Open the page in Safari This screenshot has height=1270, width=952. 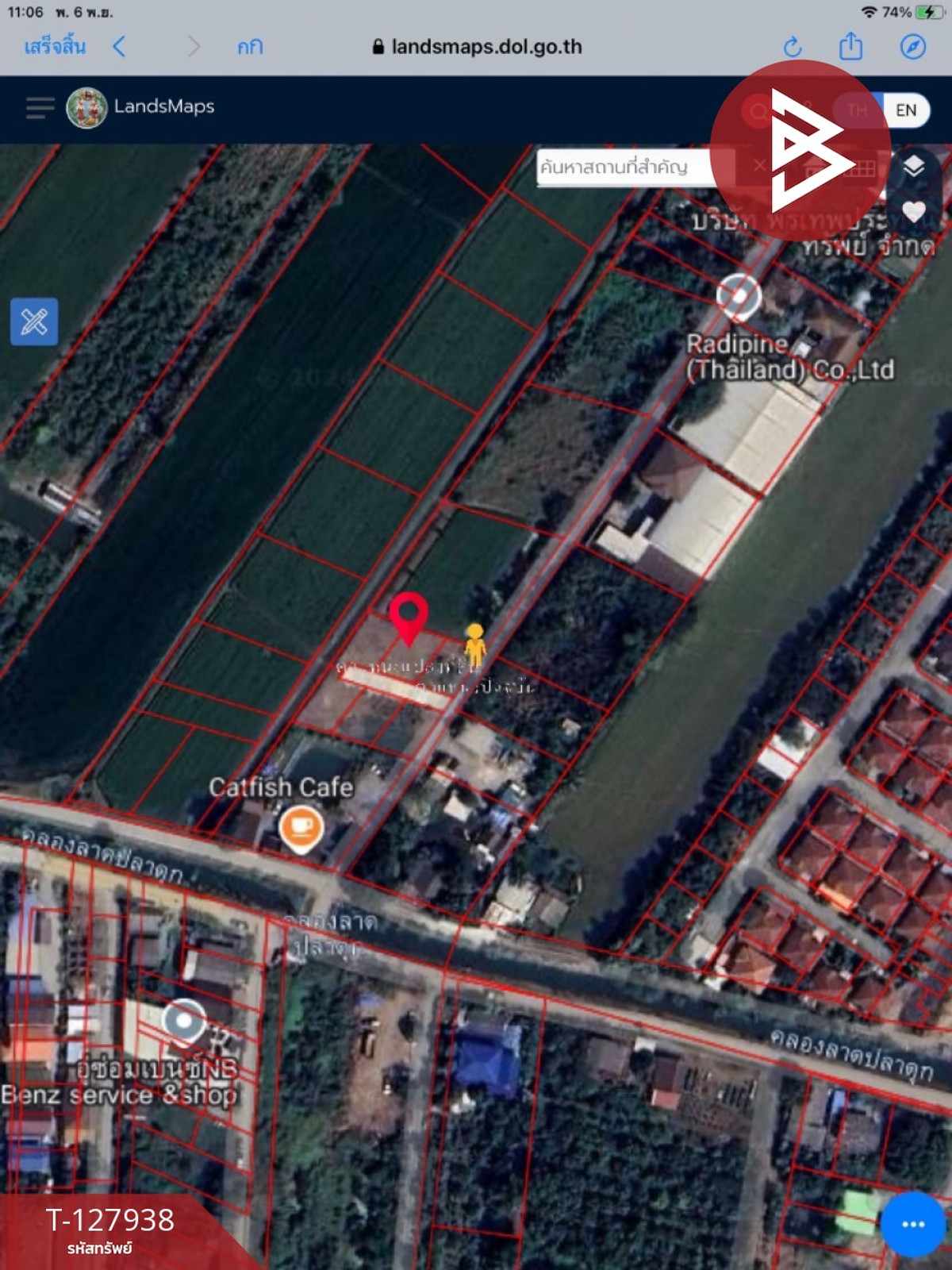[x=912, y=47]
